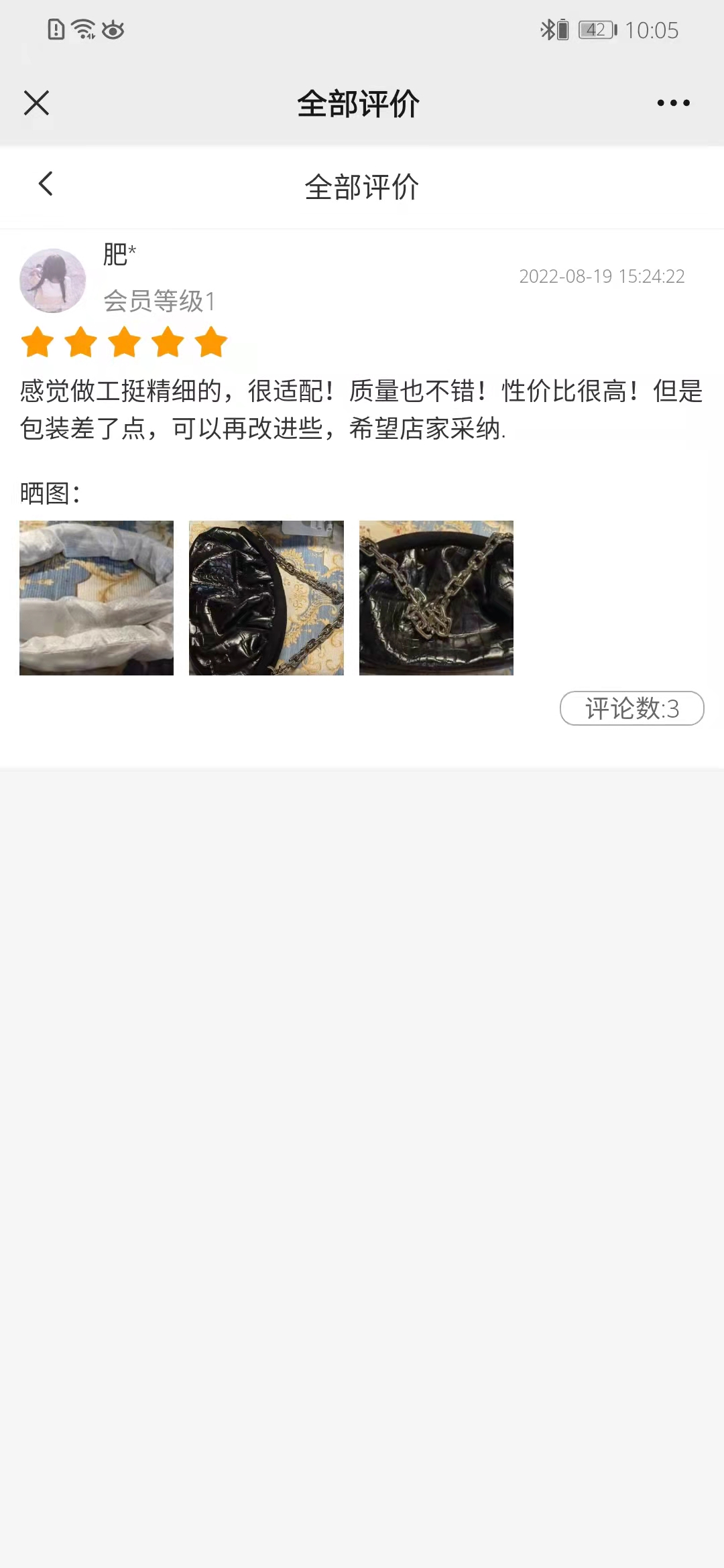Enlarge the second review photo of black bag

266,598
